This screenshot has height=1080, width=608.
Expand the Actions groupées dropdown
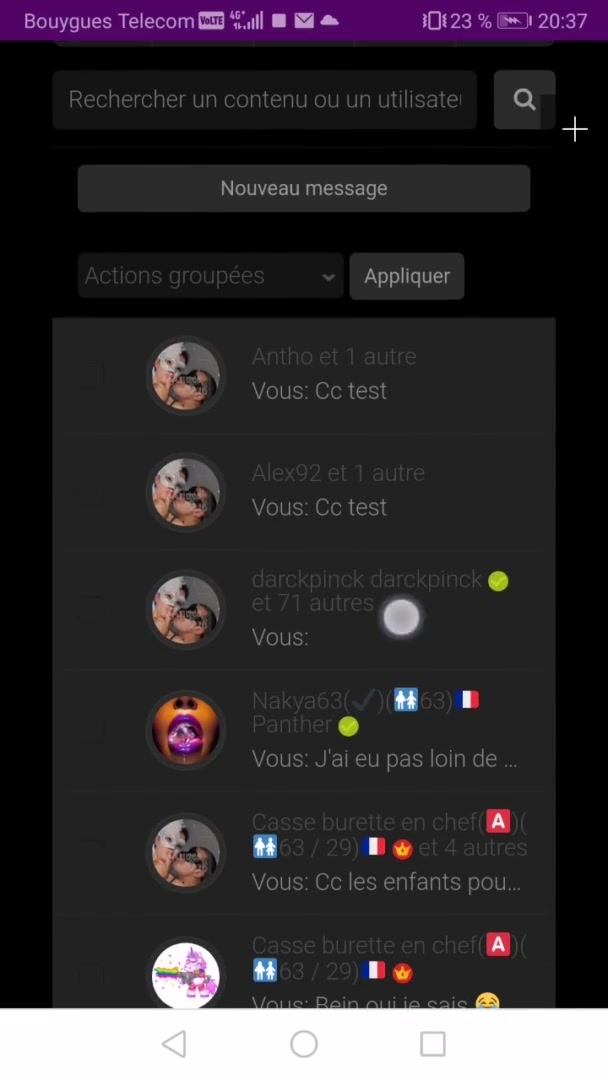[210, 276]
